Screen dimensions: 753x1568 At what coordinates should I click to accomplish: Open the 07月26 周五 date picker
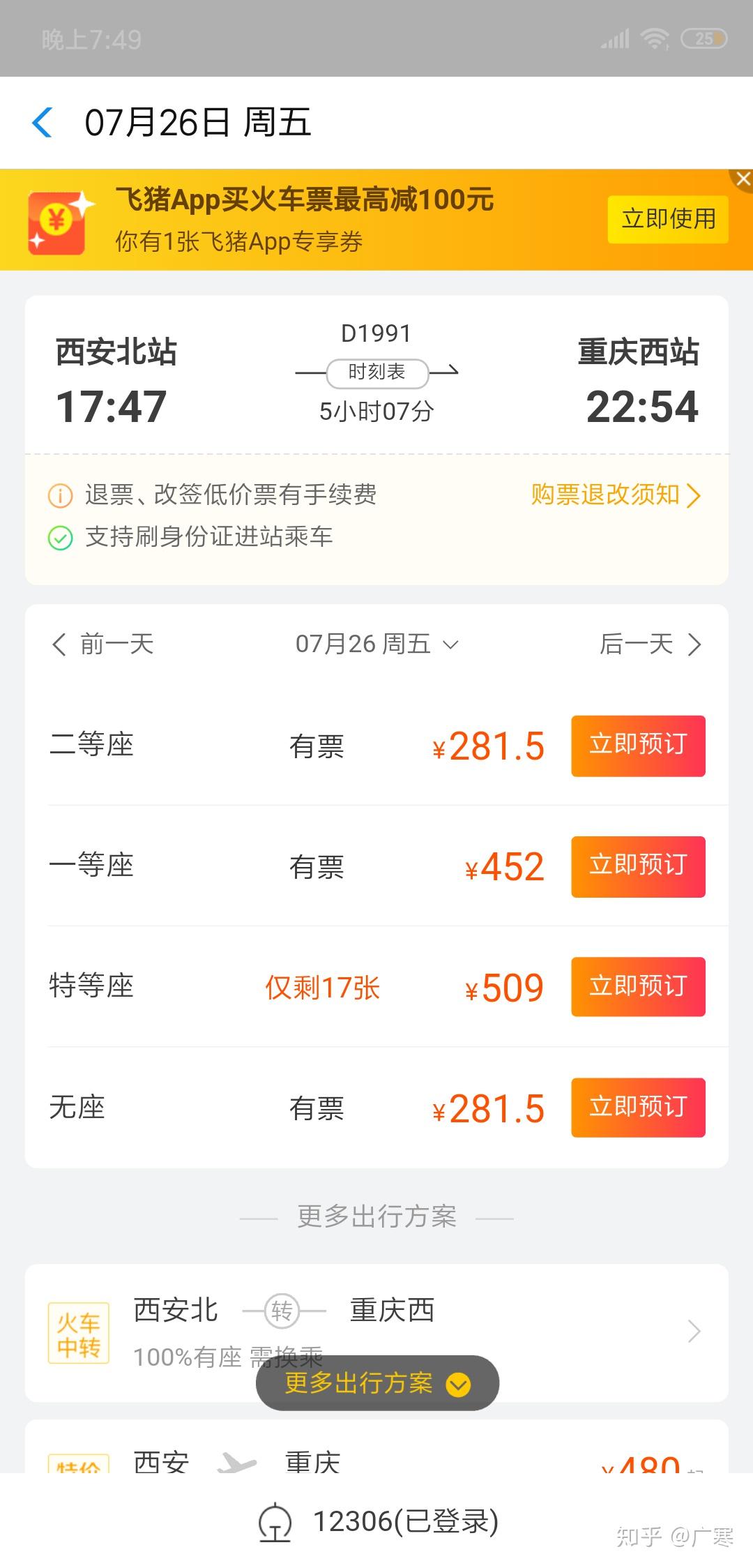pyautogui.click(x=376, y=644)
